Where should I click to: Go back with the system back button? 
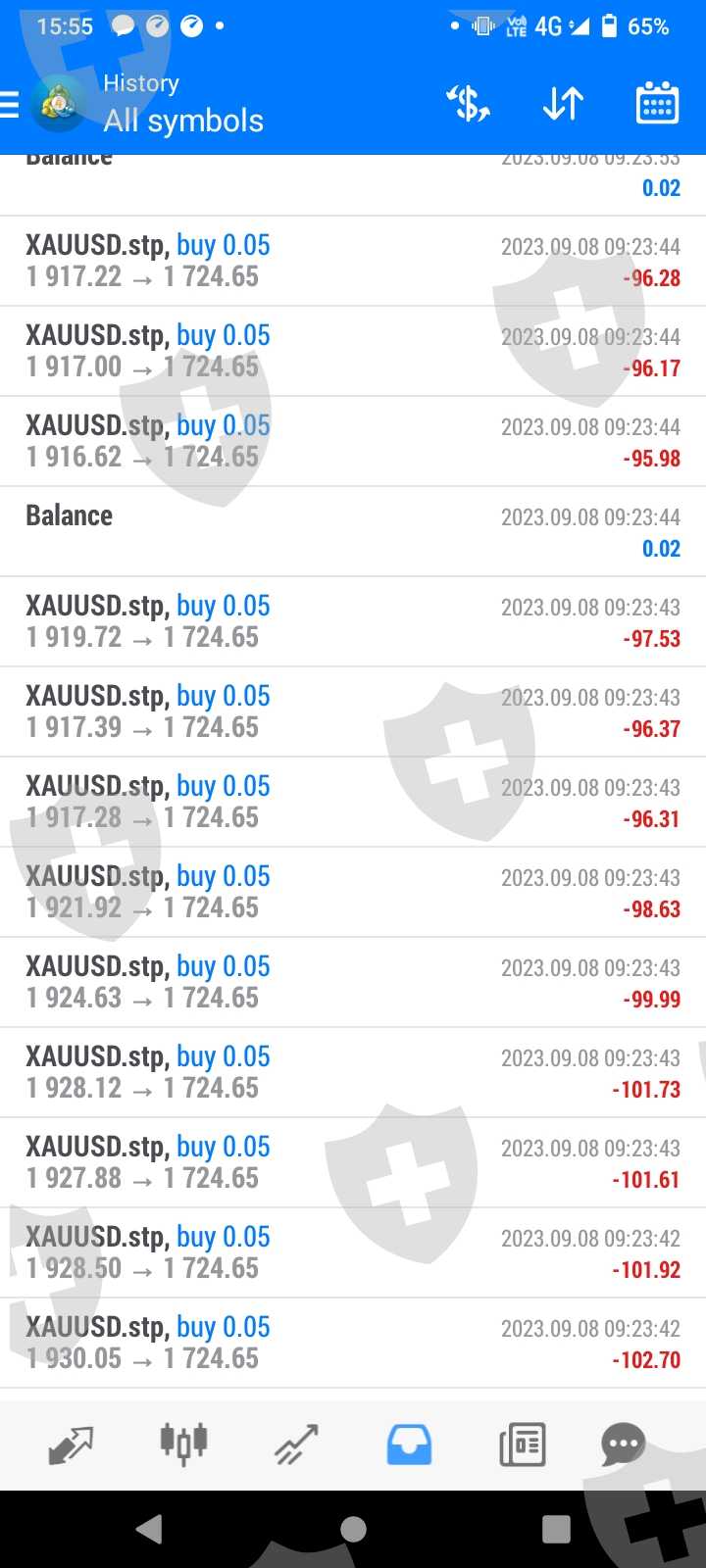[x=149, y=1529]
